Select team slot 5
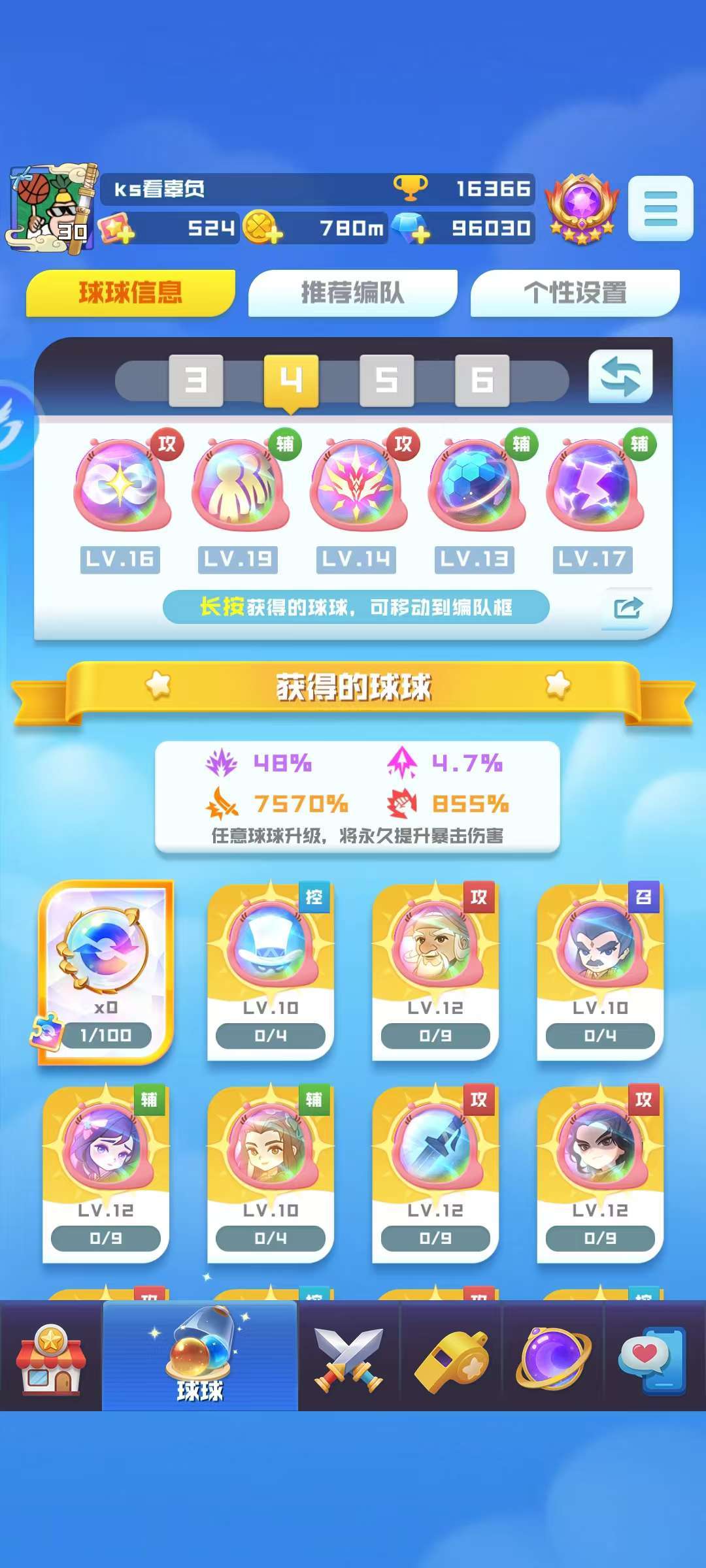This screenshot has width=706, height=1568. 386,380
